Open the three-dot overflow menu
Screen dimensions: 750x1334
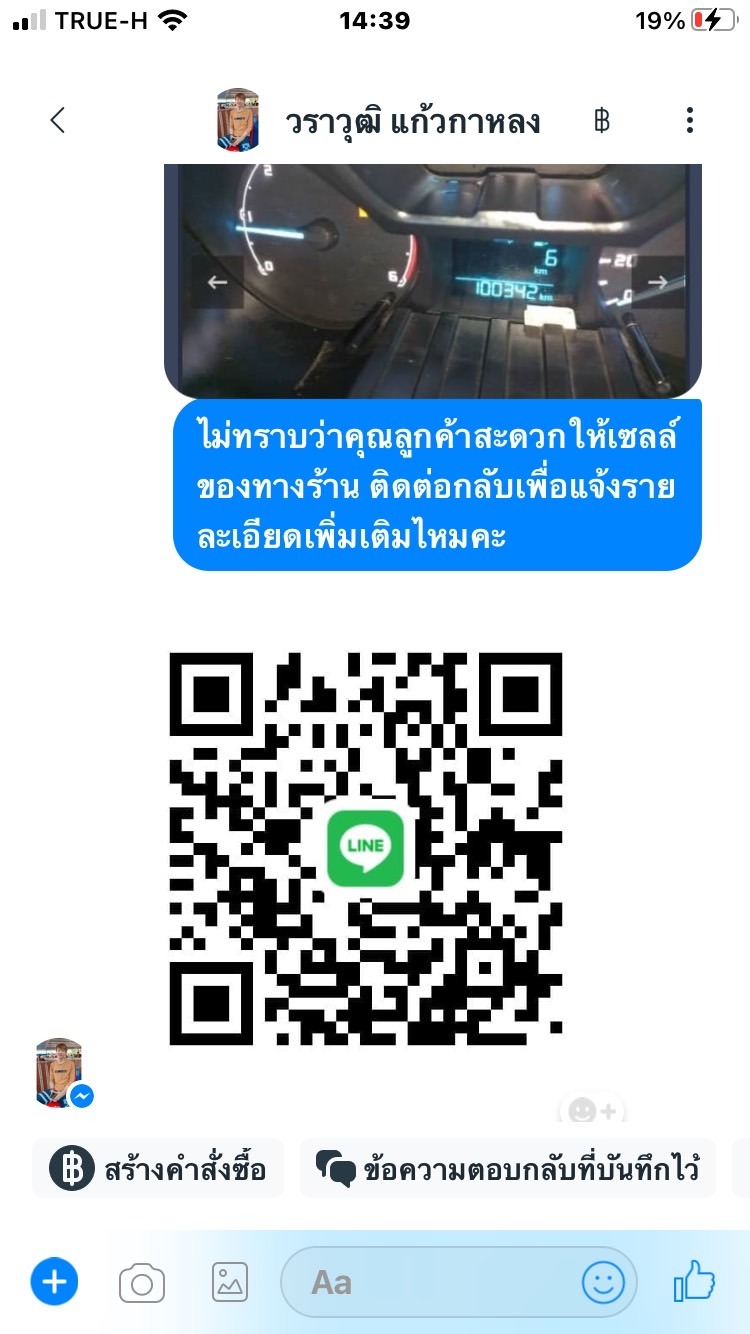click(689, 121)
